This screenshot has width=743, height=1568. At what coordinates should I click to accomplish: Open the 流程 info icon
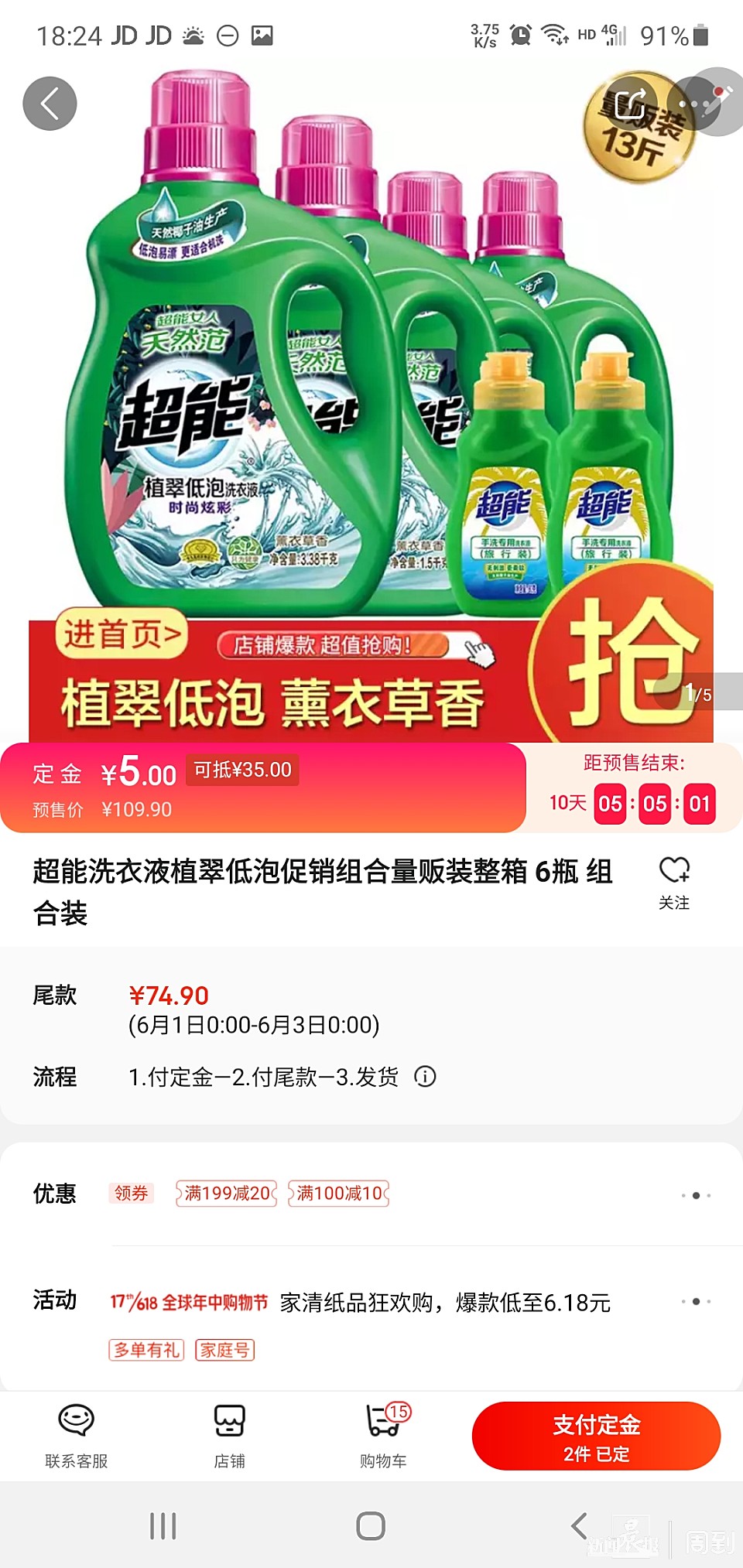[425, 1076]
